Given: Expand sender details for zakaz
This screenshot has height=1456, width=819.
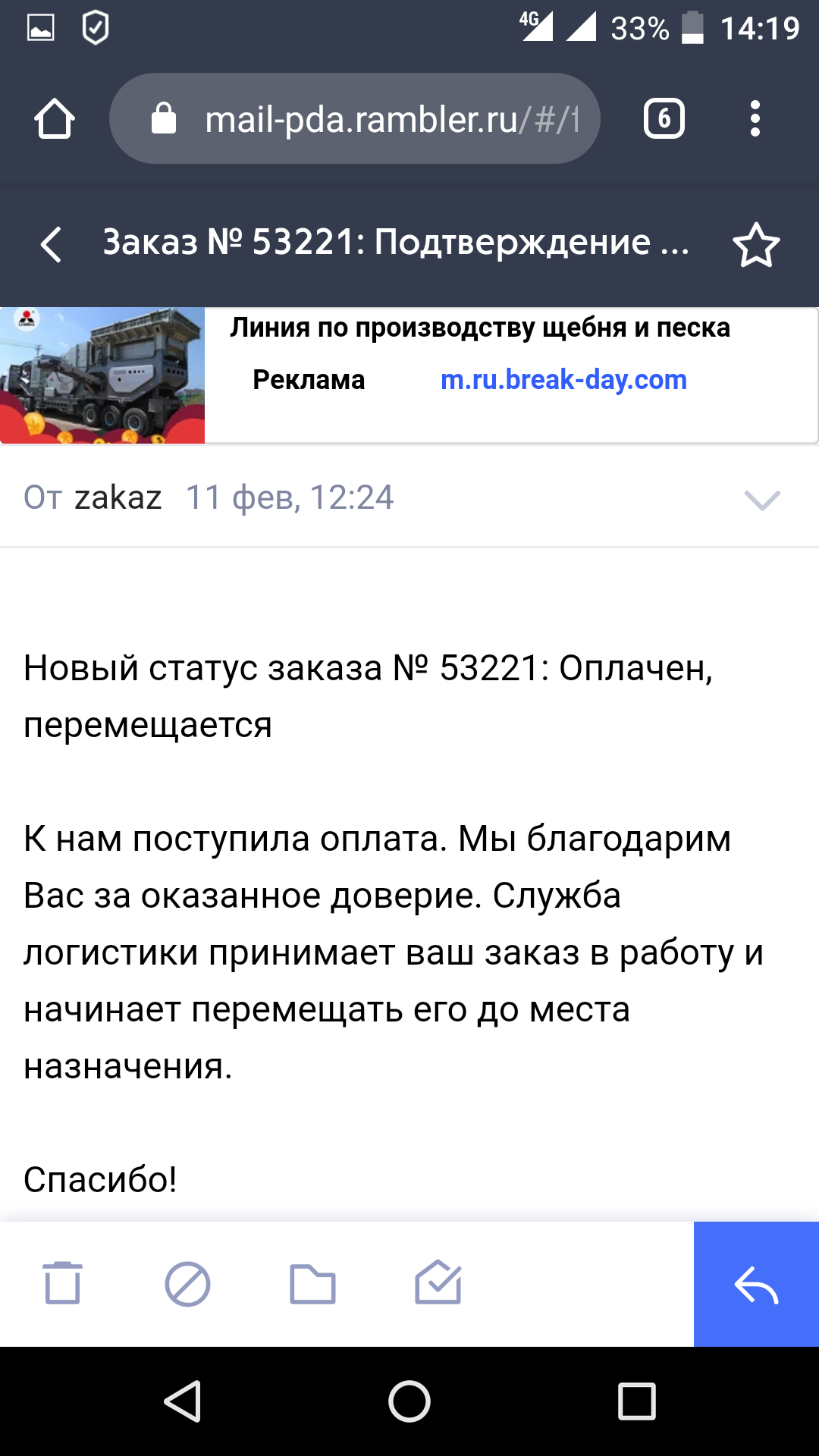Looking at the screenshot, I should [762, 500].
